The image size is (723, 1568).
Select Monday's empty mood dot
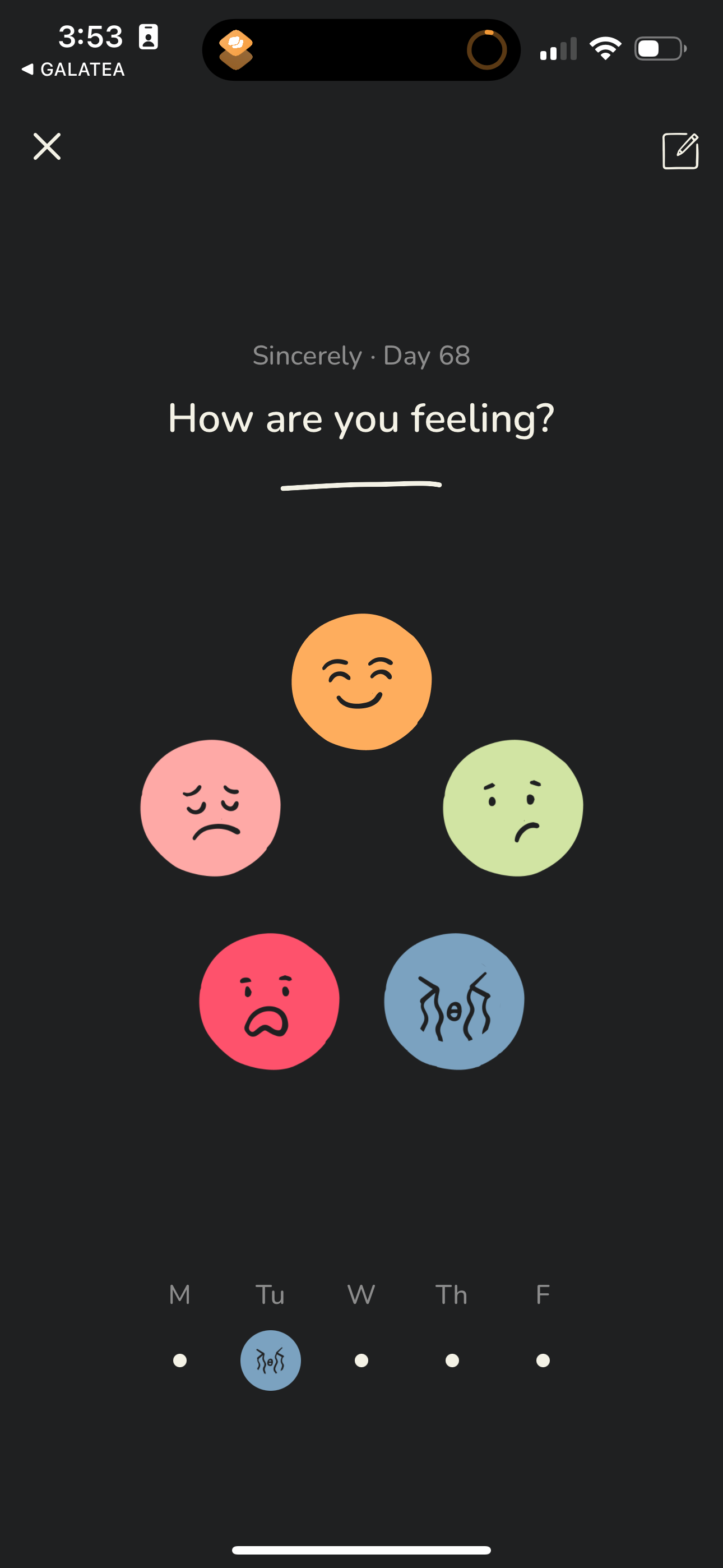point(179,1361)
